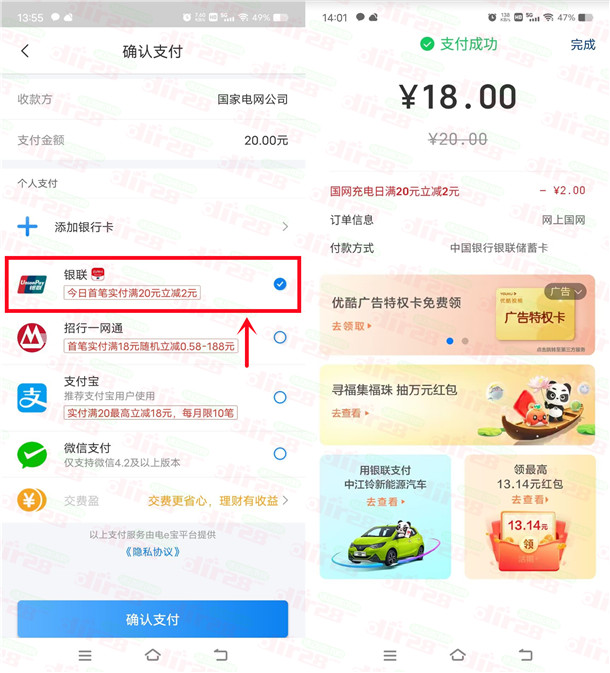Image resolution: width=610 pixels, height=673 pixels.
Task: Tap 完成 on the payment success page
Action: coord(582,45)
